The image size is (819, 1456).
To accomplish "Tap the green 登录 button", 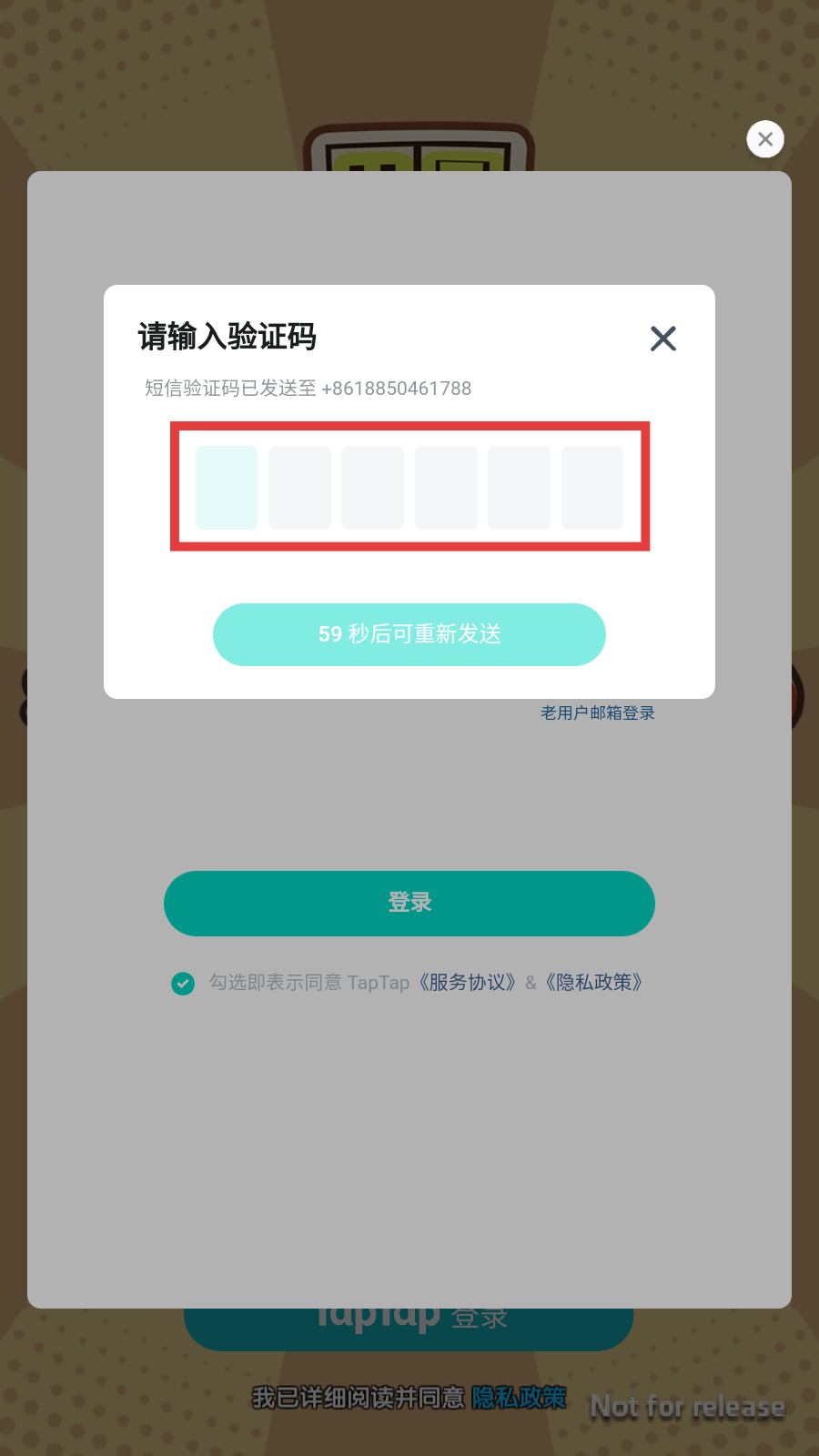I will (409, 903).
